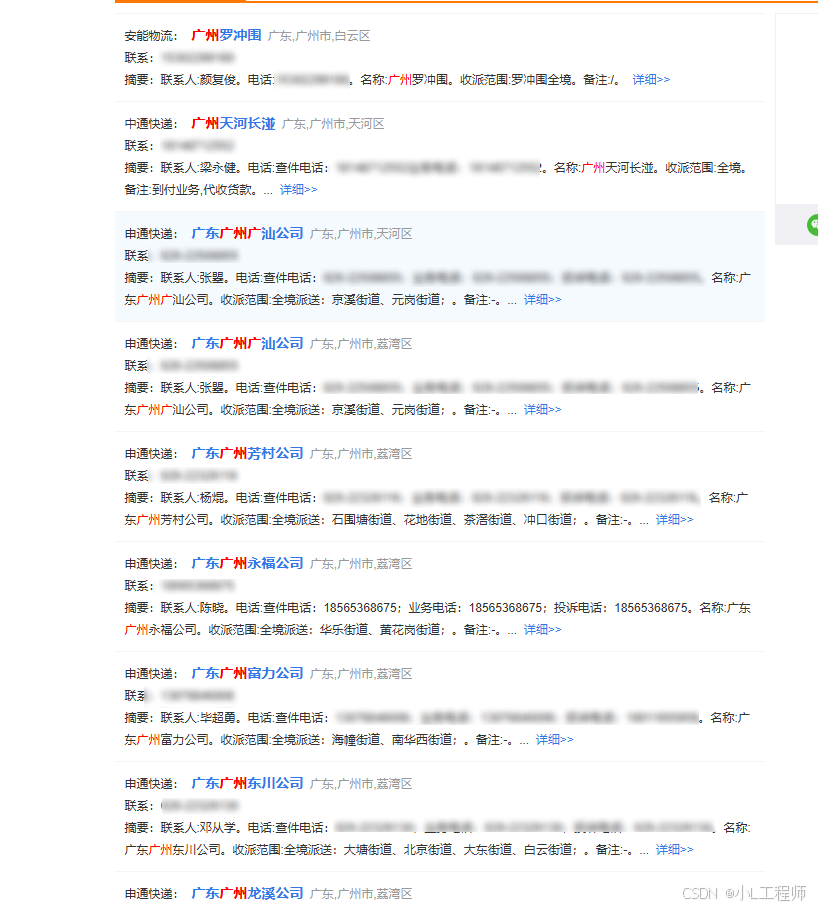Screen dimensions: 818x909
Task: Open the 广东广州永福公司 title link
Action: click(x=247, y=563)
